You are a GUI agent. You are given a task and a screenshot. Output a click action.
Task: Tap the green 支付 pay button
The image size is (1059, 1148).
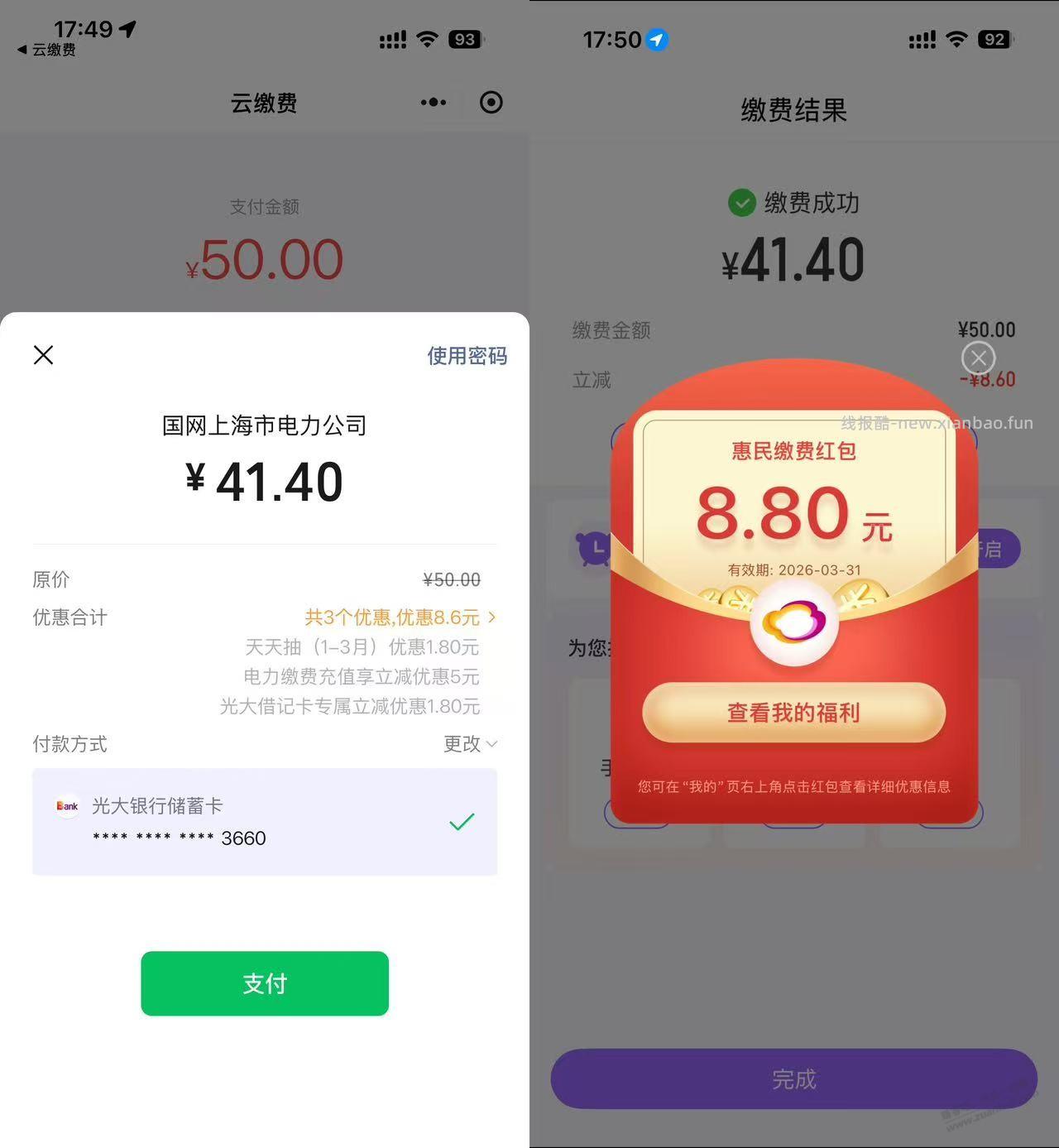264,983
